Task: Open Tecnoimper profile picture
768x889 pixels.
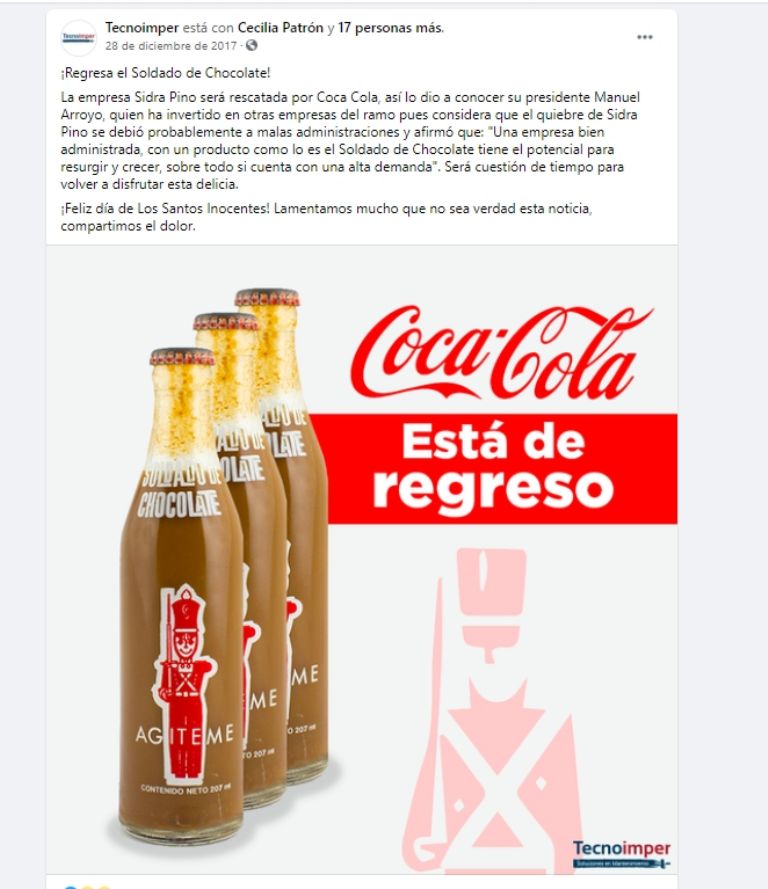Action: pos(78,37)
